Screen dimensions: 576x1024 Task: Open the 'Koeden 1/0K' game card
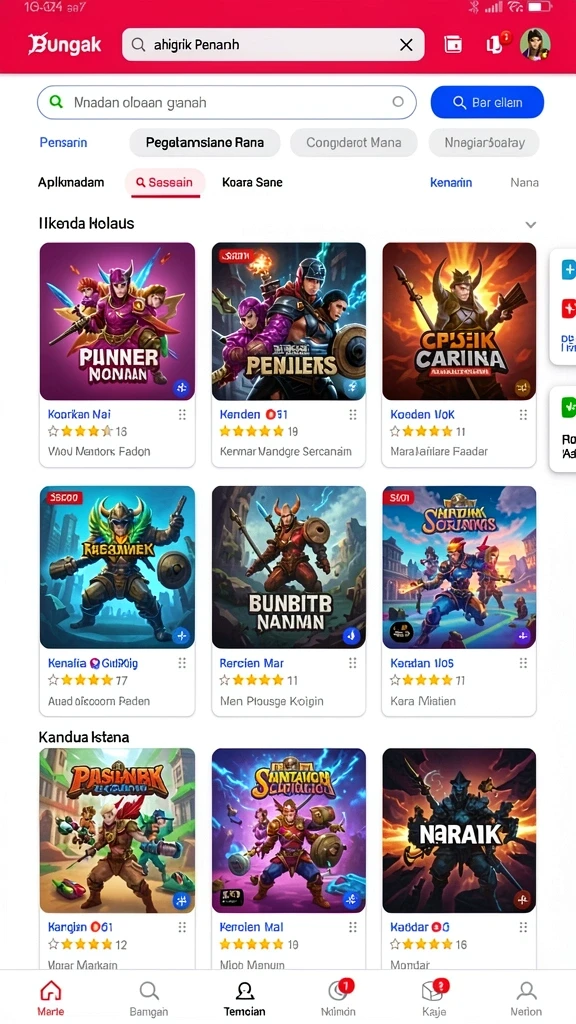458,355
